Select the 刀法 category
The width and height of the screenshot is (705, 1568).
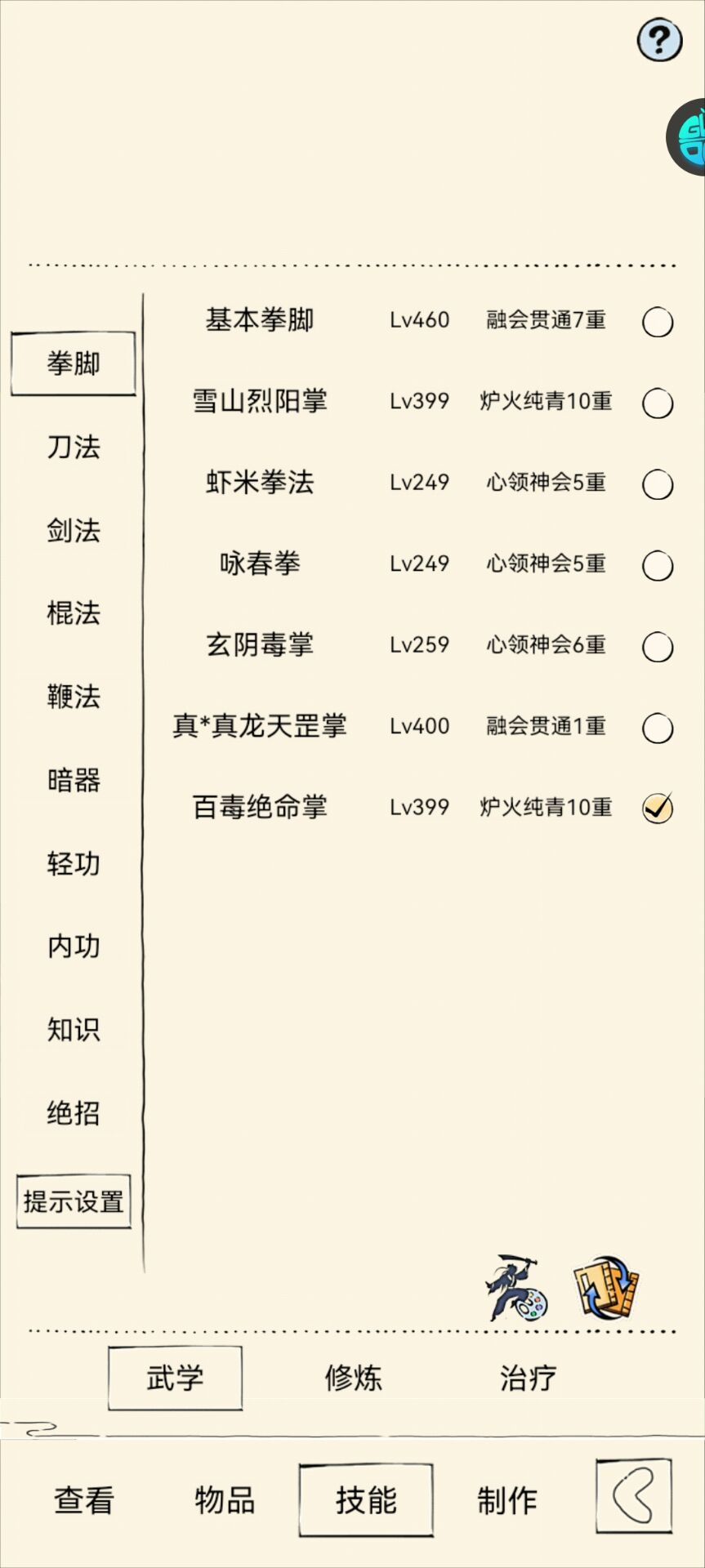coord(74,447)
